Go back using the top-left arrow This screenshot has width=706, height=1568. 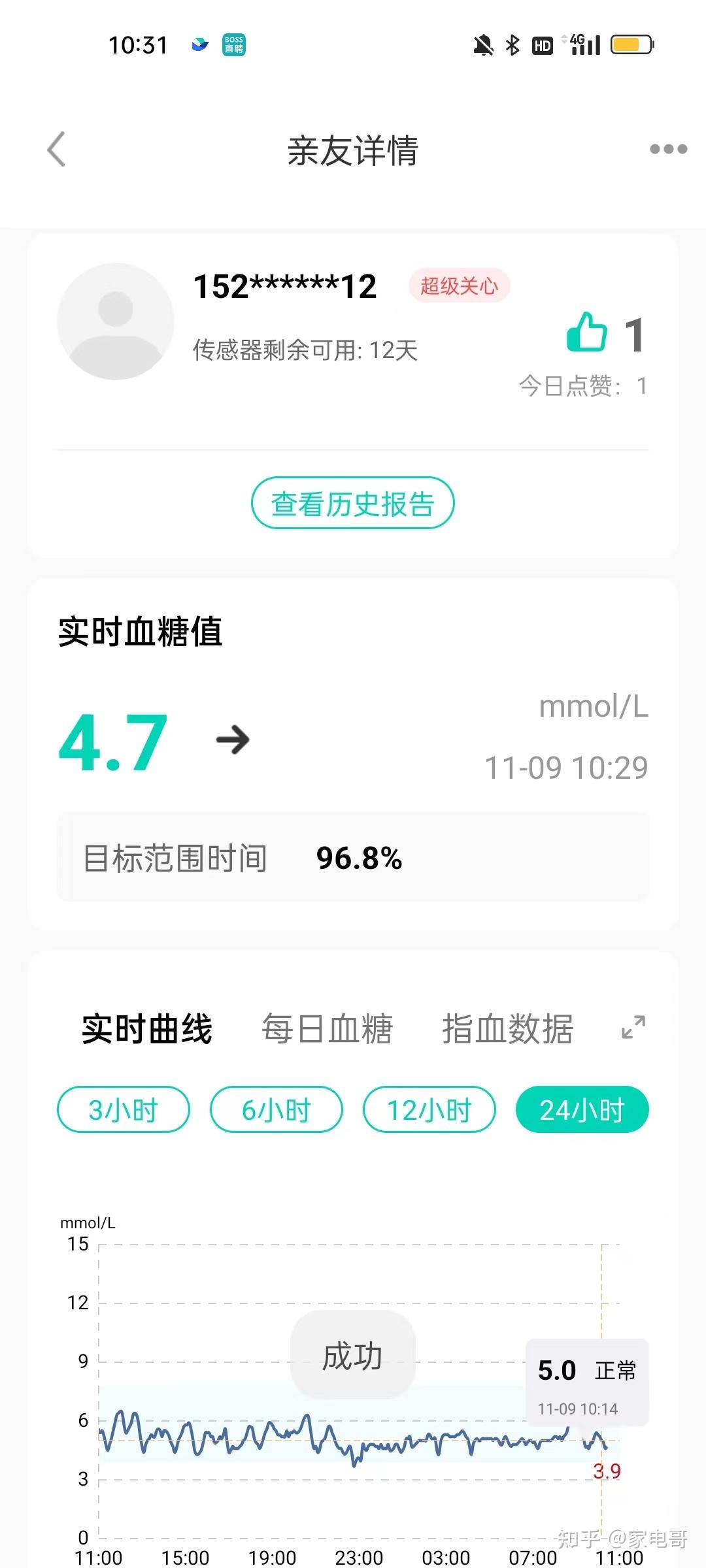click(56, 149)
